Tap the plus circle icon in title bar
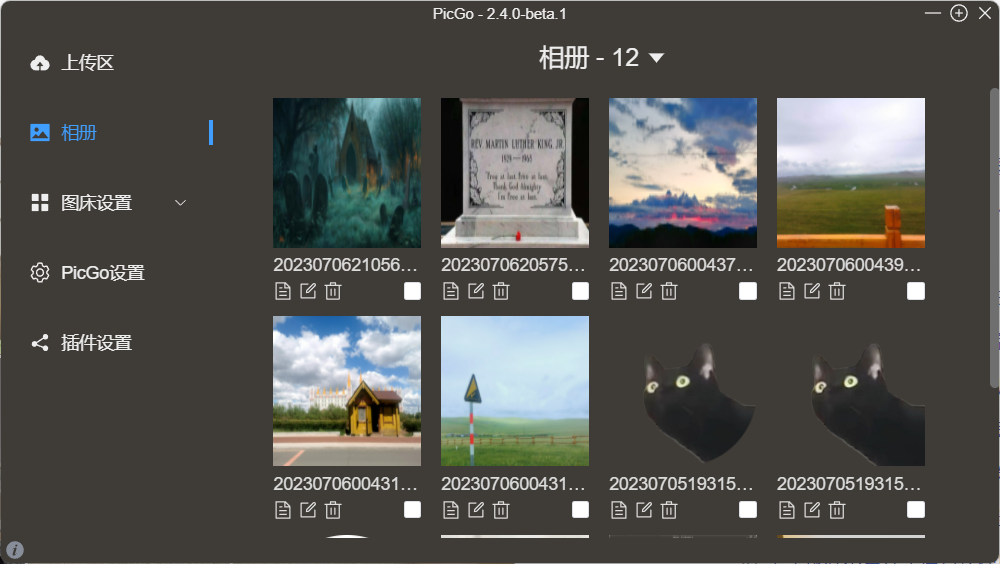Screen dimensions: 1000x564 click(958, 13)
